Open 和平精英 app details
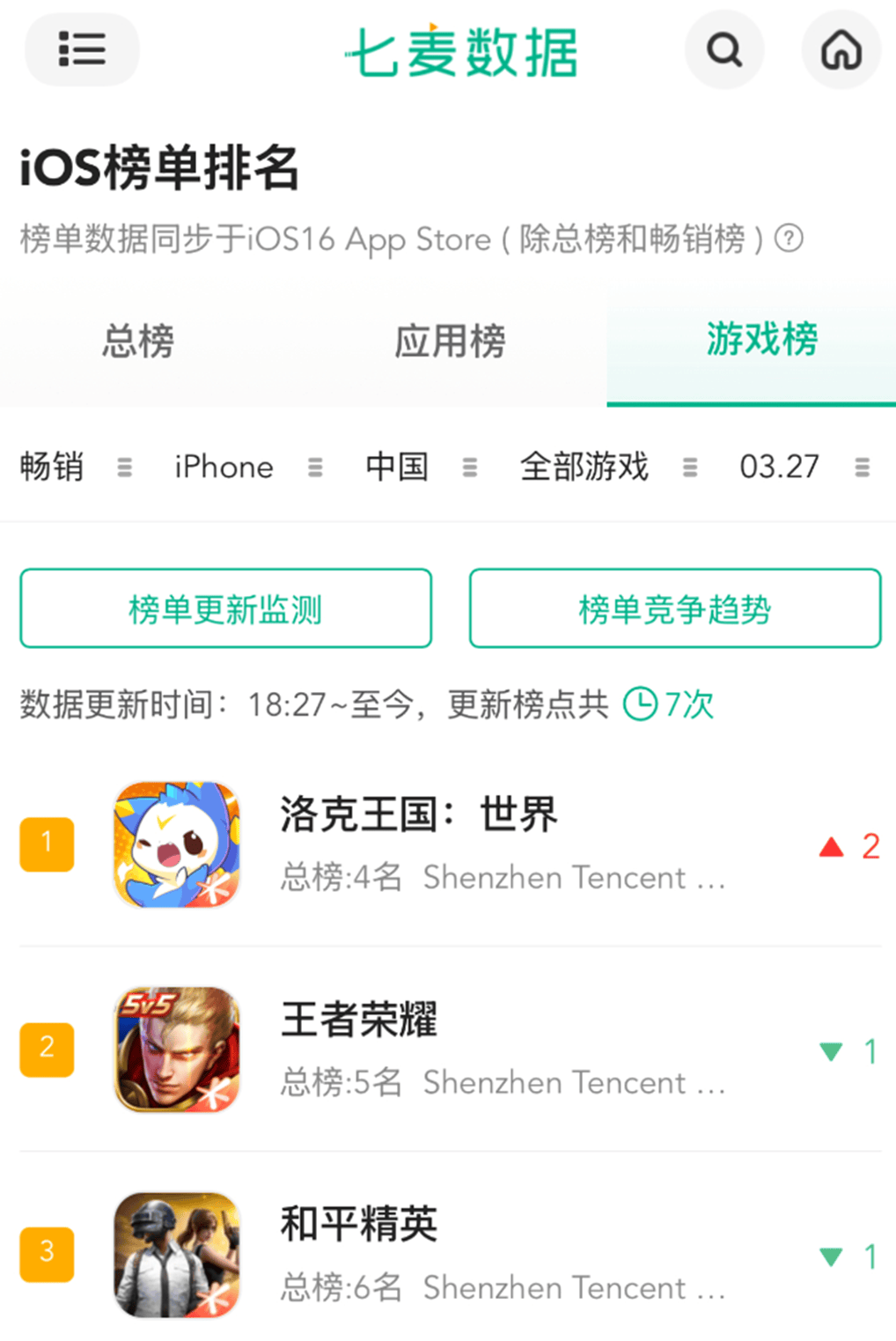The height and width of the screenshot is (1341, 896). tap(359, 1225)
